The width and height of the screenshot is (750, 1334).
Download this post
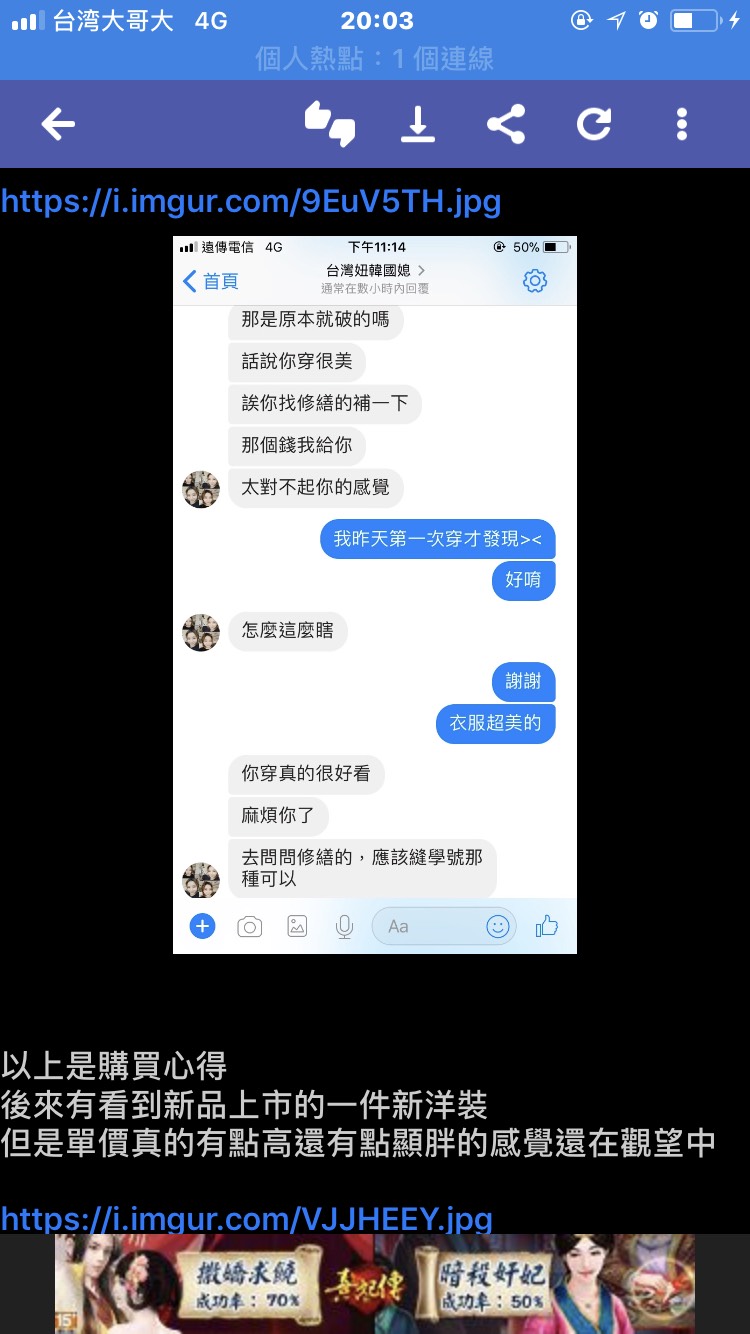[x=418, y=125]
